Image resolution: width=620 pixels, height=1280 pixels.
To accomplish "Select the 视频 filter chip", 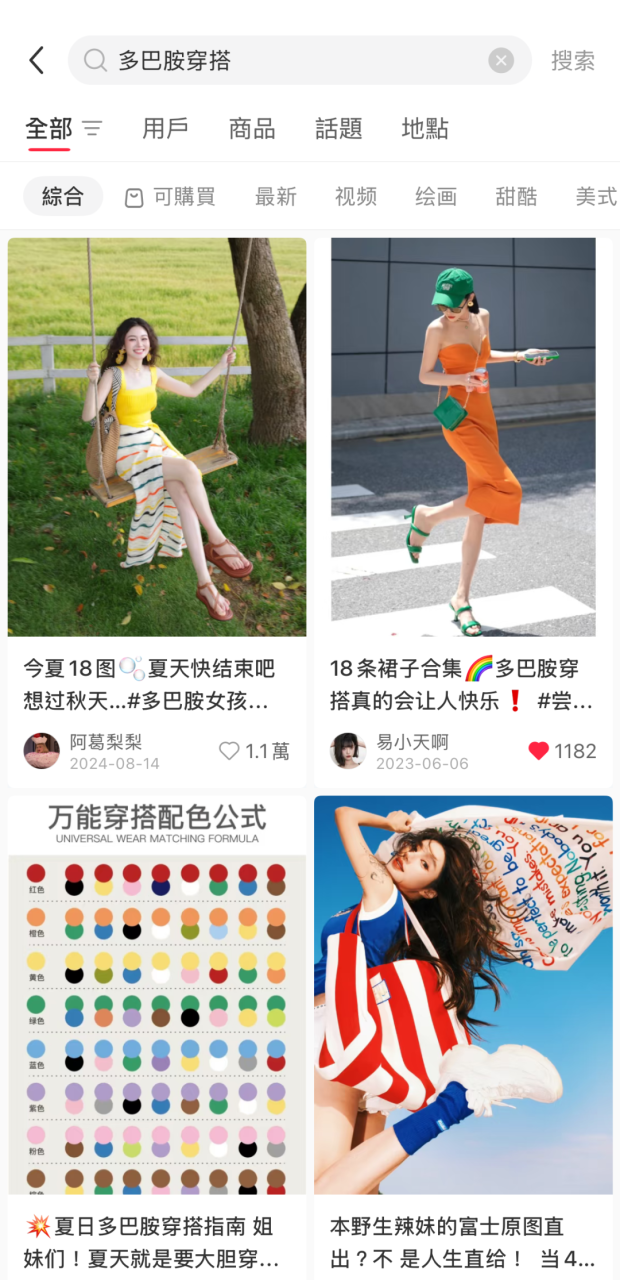I will [356, 197].
